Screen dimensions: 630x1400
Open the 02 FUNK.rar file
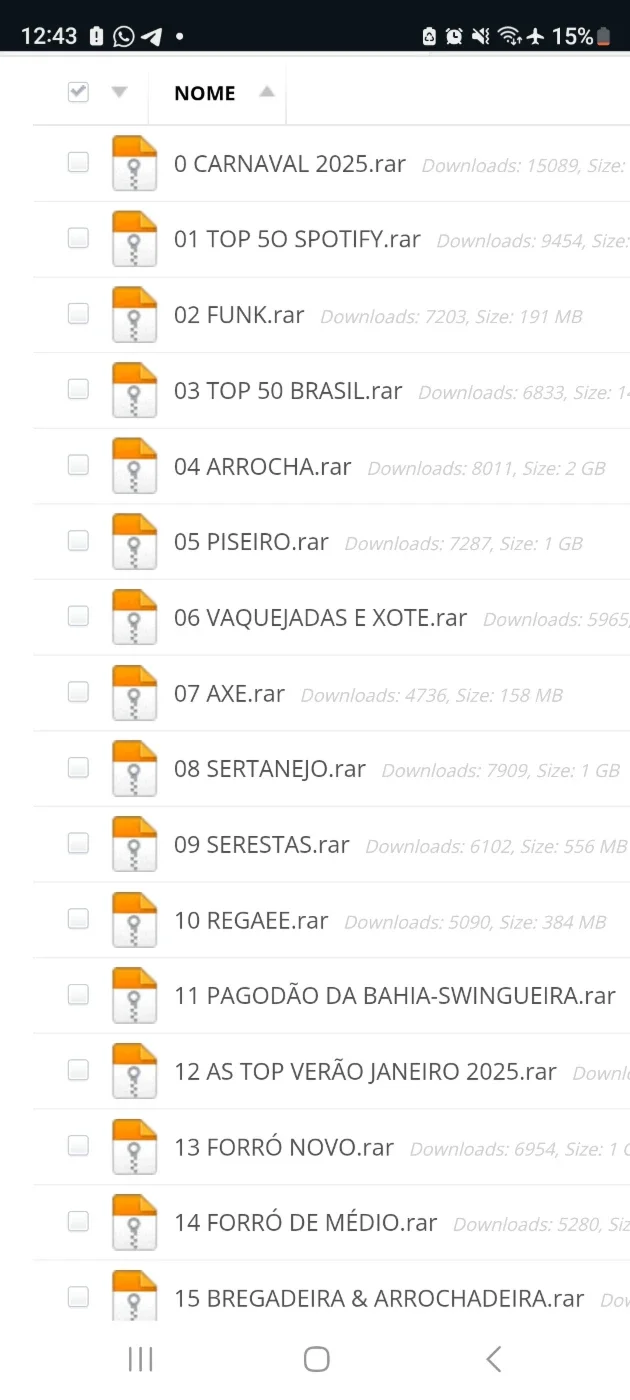239,316
